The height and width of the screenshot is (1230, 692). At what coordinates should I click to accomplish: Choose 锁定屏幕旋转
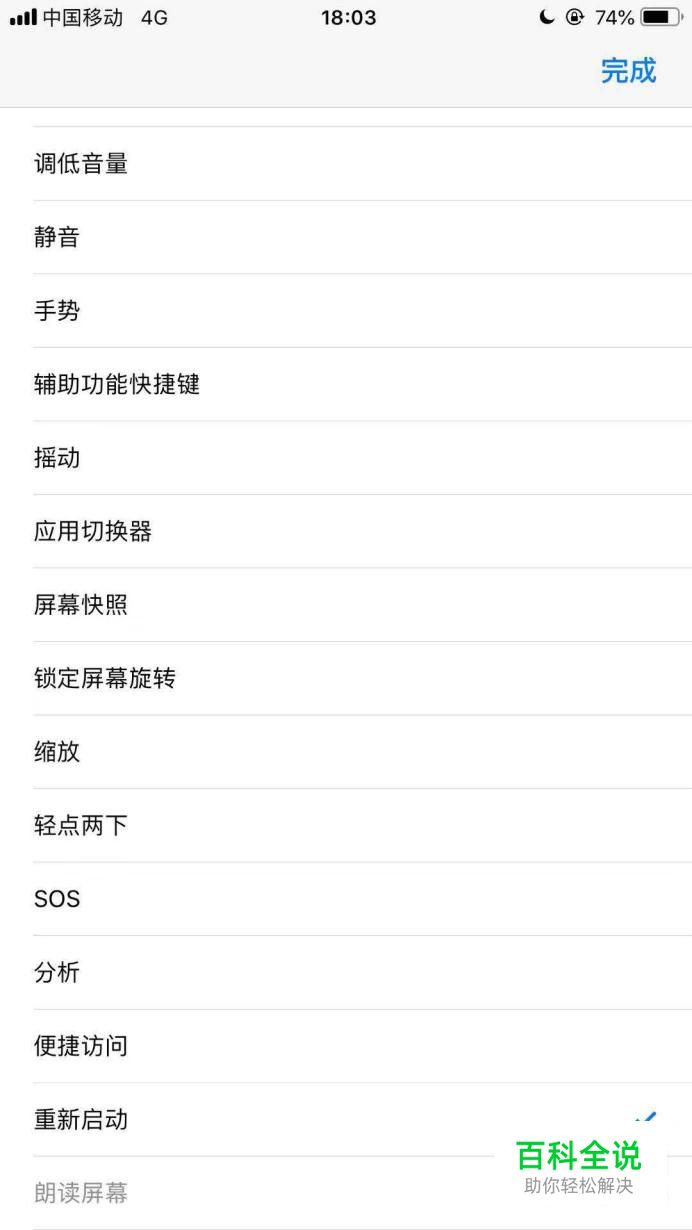pos(346,679)
